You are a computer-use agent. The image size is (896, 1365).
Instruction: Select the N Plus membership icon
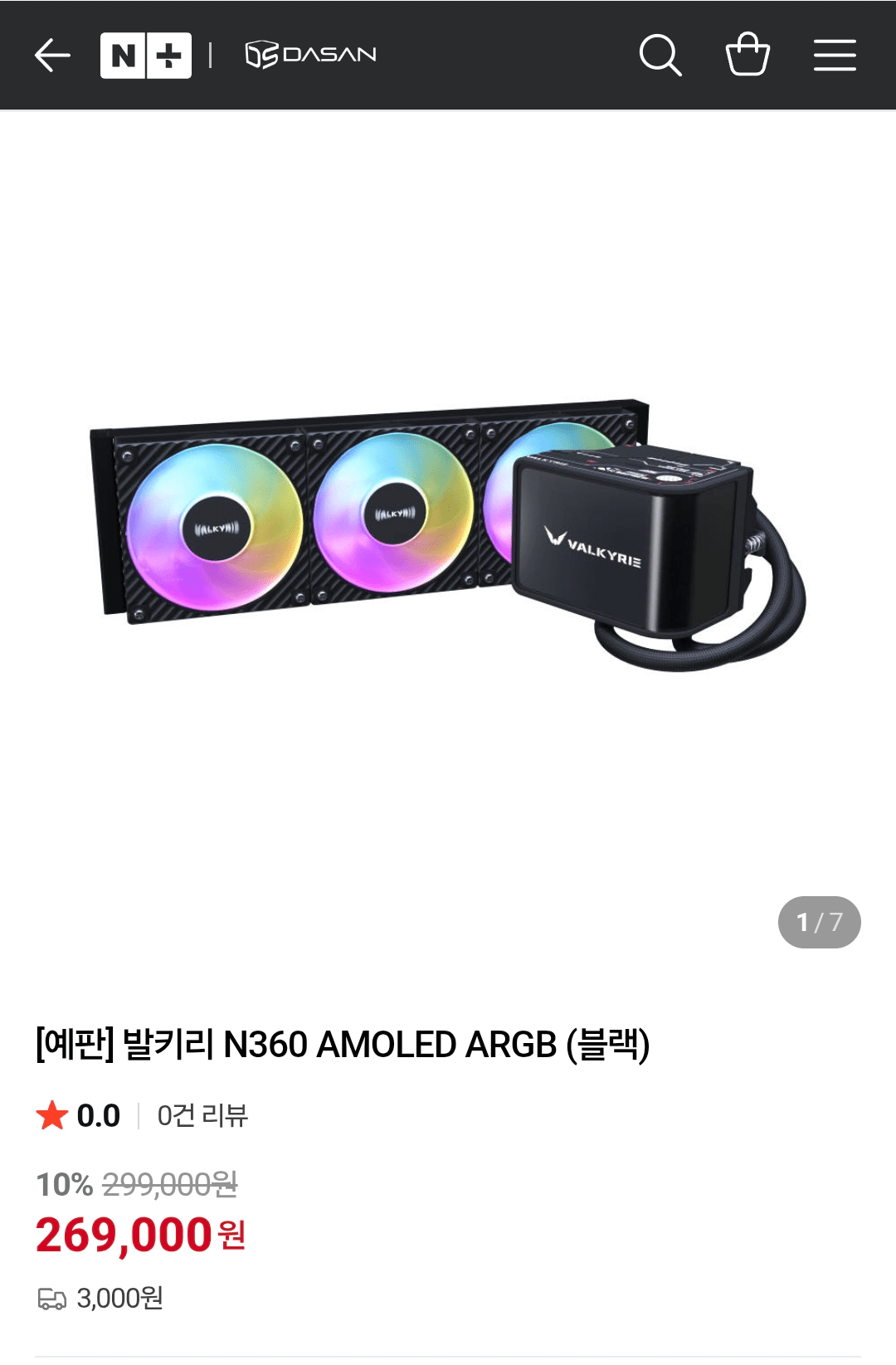(145, 55)
